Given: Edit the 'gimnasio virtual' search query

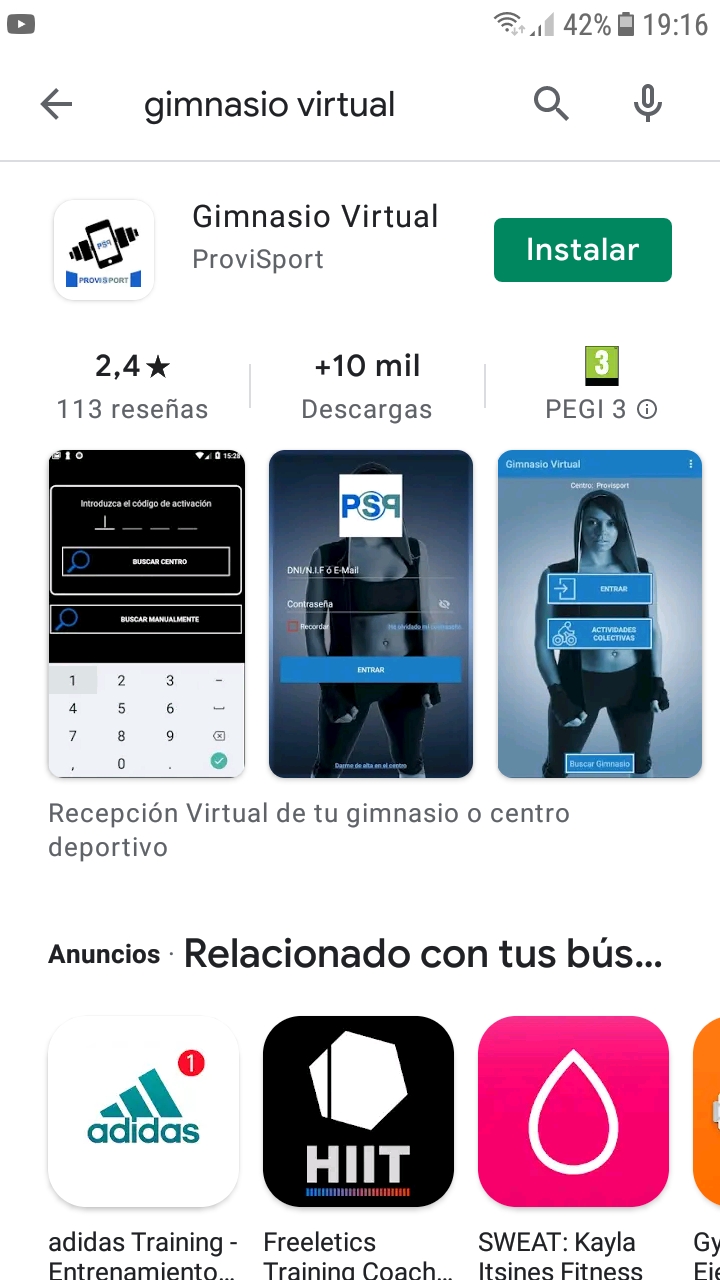Looking at the screenshot, I should coord(270,105).
